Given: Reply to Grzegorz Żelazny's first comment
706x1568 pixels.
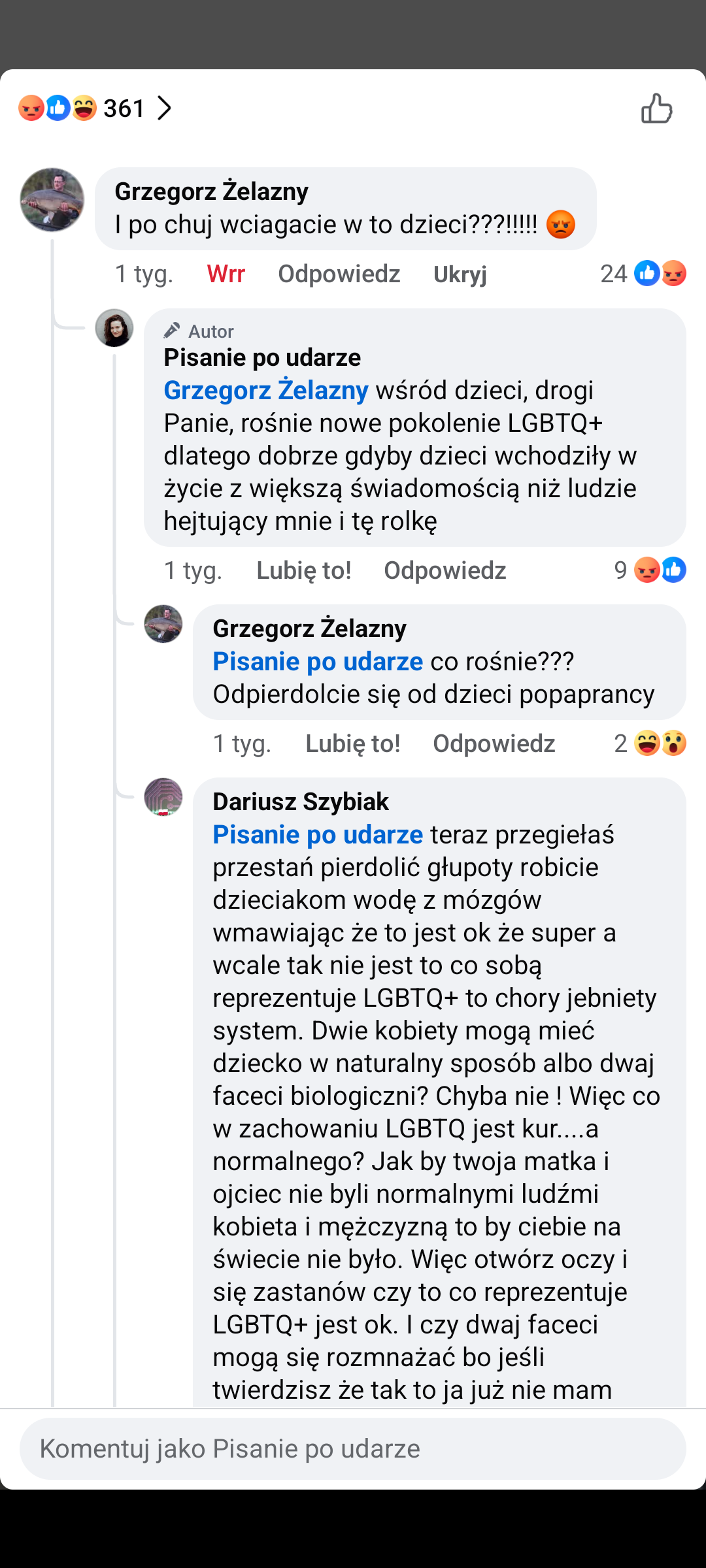Looking at the screenshot, I should [x=339, y=274].
